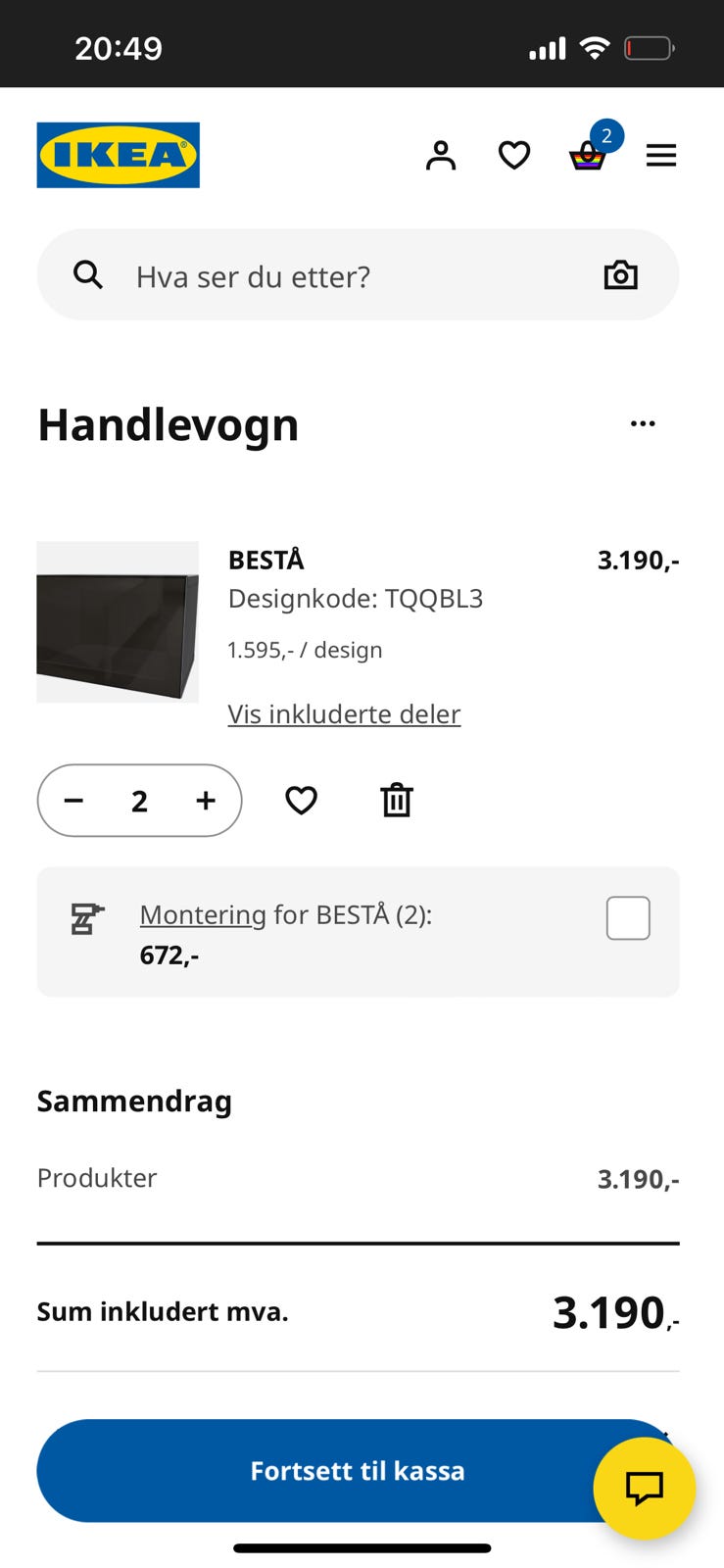The height and width of the screenshot is (1568, 724).
Task: Open the shopping basket icon
Action: point(587,157)
